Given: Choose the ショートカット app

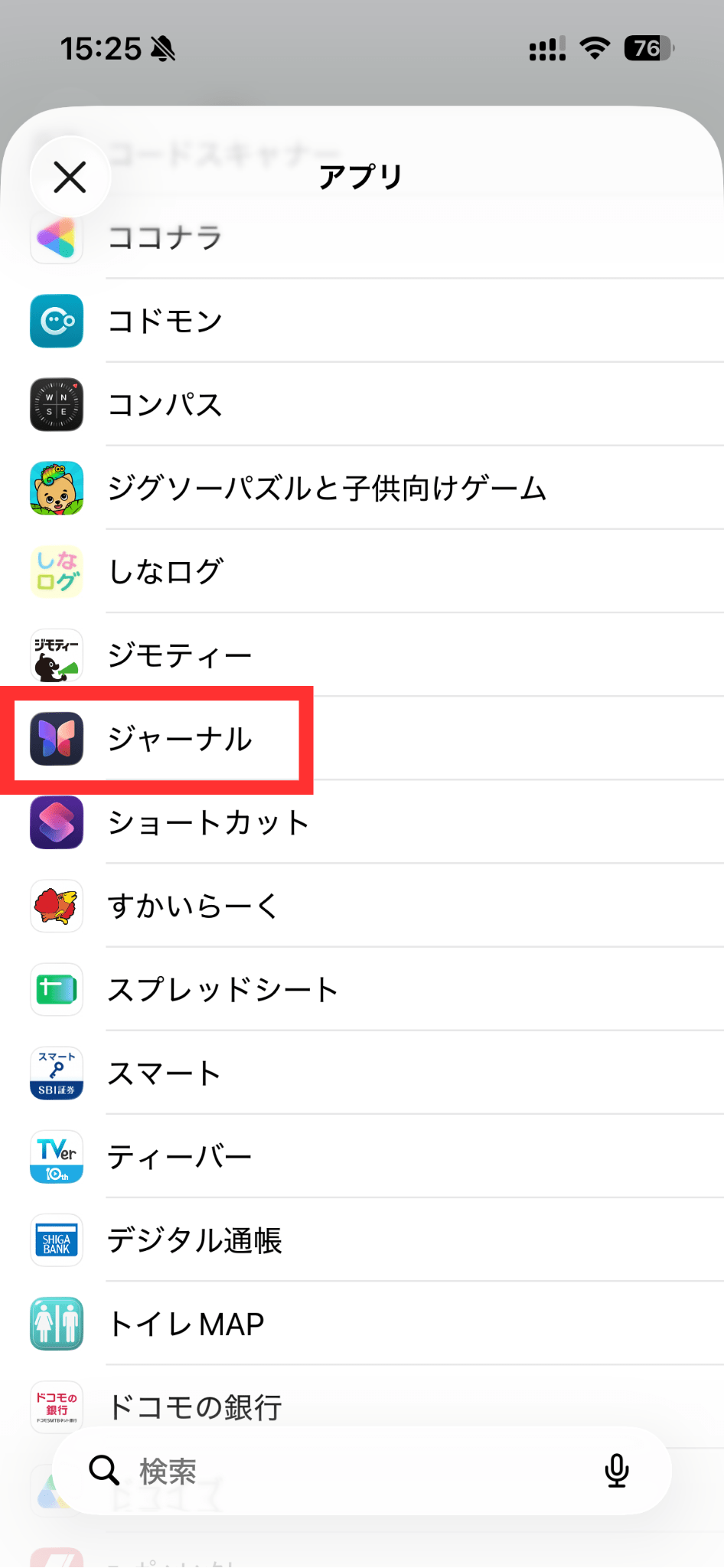Looking at the screenshot, I should 362,822.
